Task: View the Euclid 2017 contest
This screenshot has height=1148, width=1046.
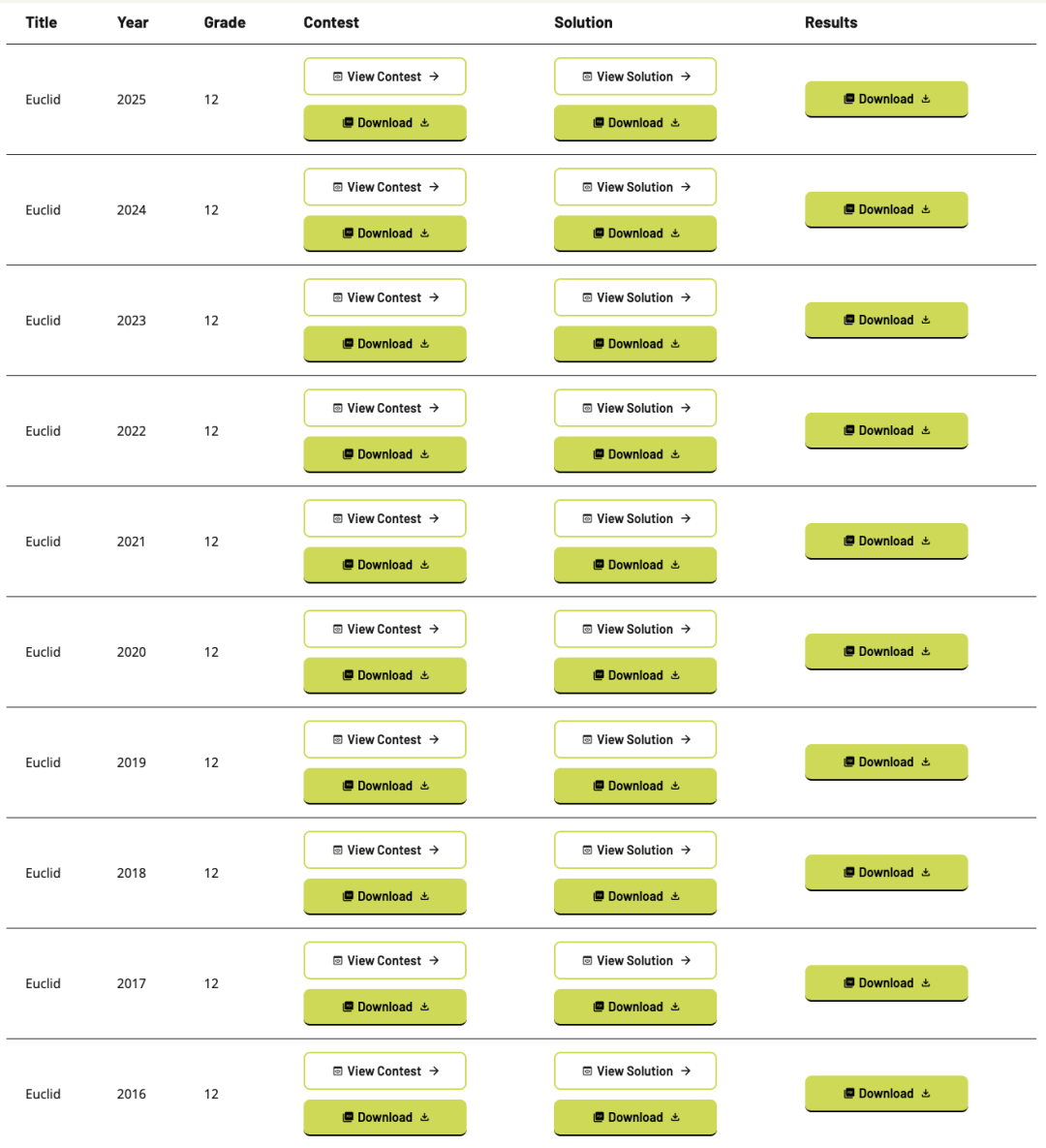Action: tap(385, 960)
